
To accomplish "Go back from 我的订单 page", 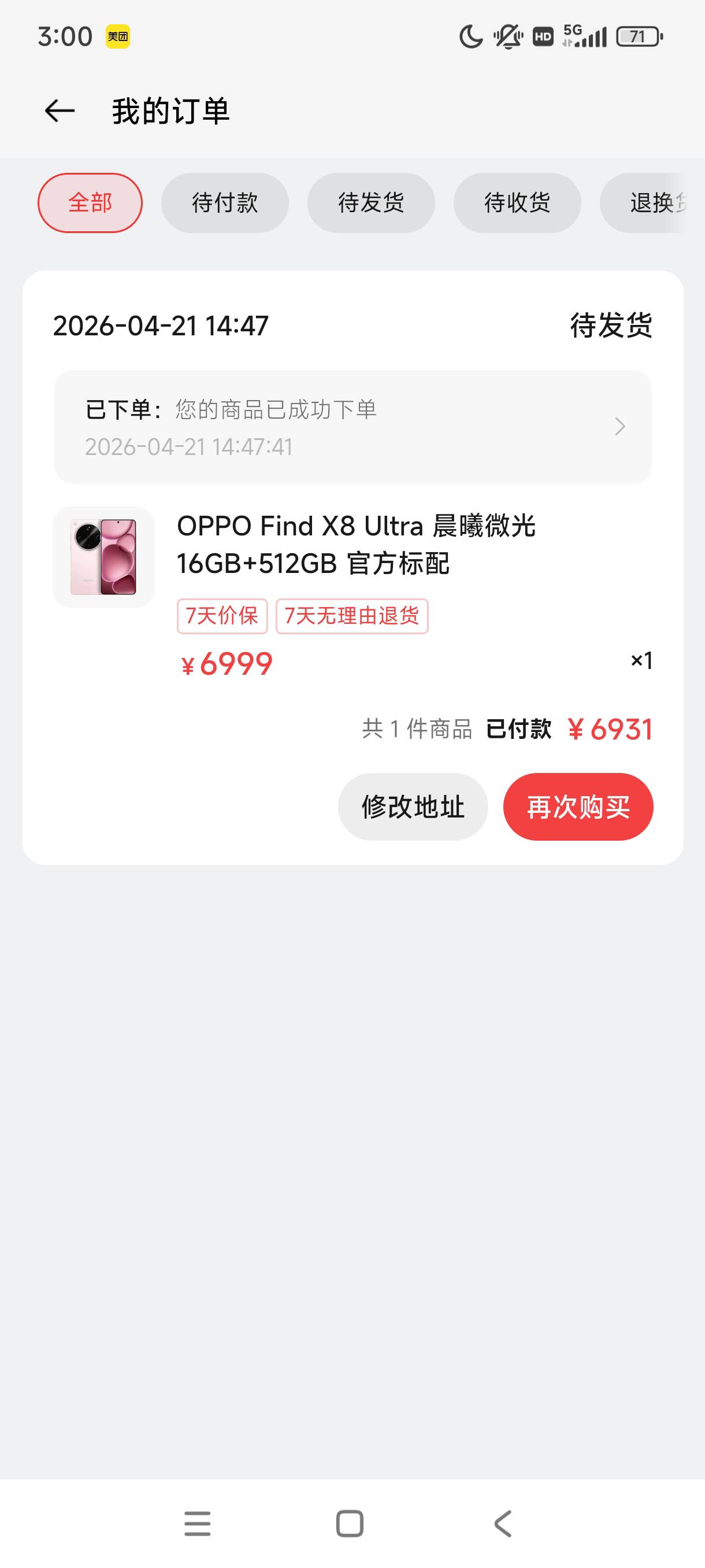I will (x=60, y=111).
